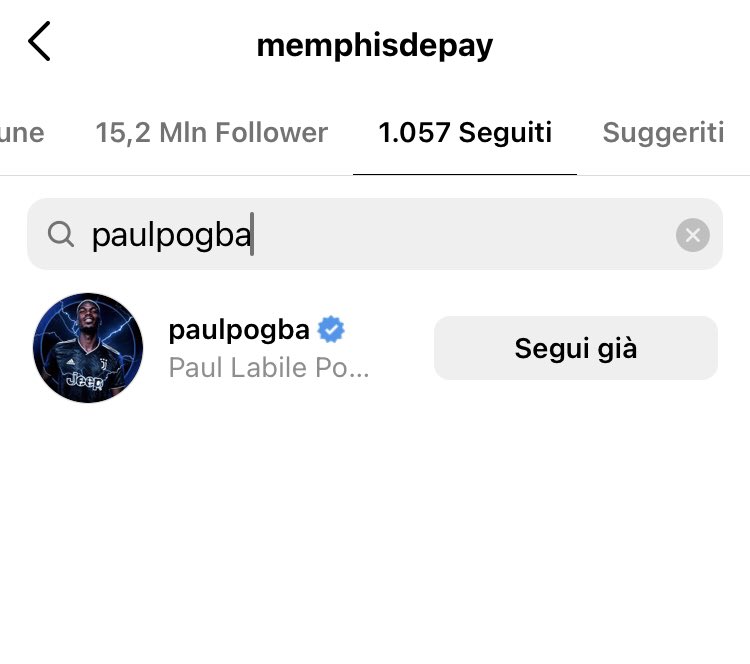Select the 1.057 Seguiti tab
The height and width of the screenshot is (664, 750).
(465, 132)
